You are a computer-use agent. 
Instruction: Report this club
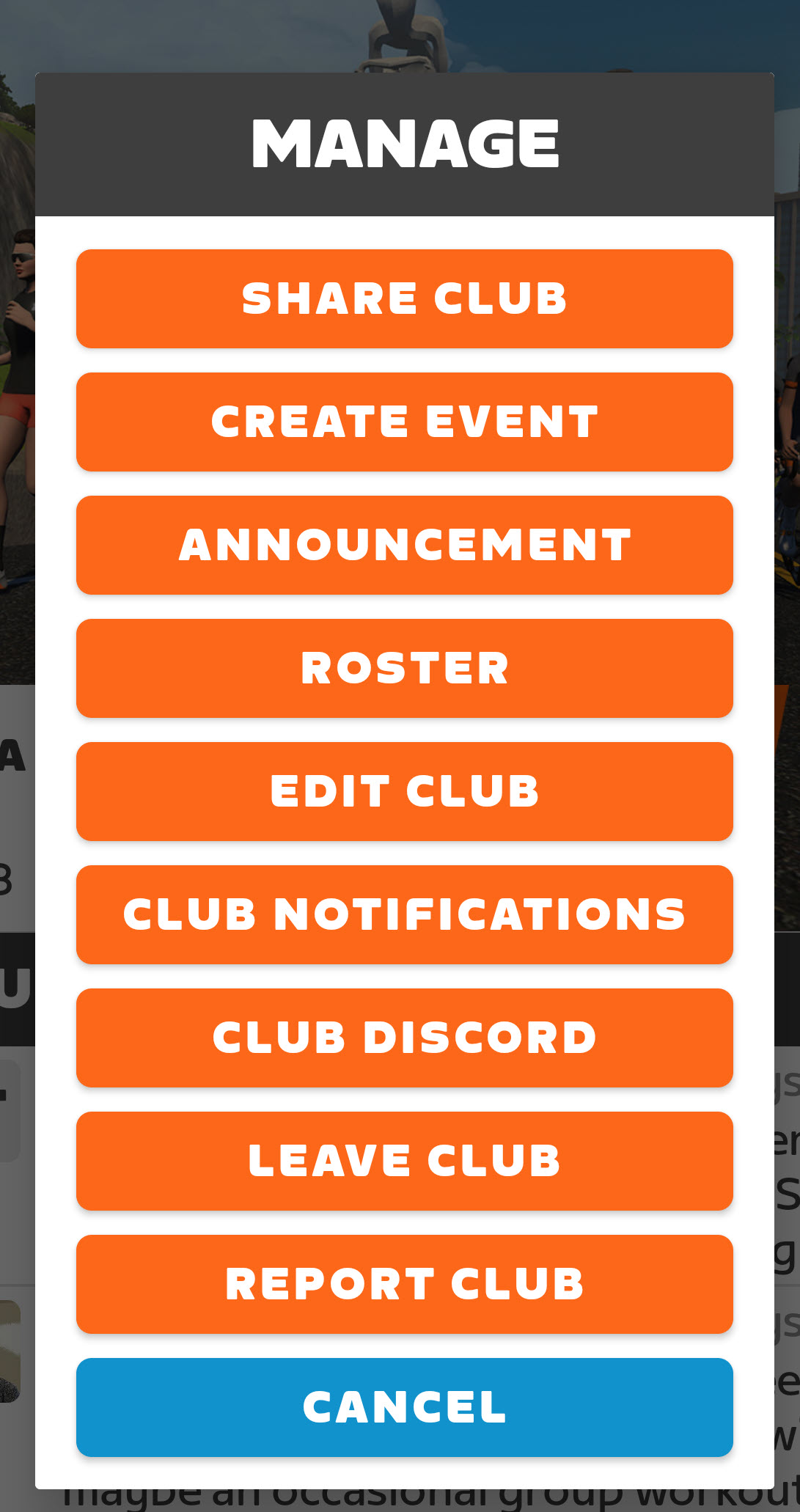(x=404, y=1284)
